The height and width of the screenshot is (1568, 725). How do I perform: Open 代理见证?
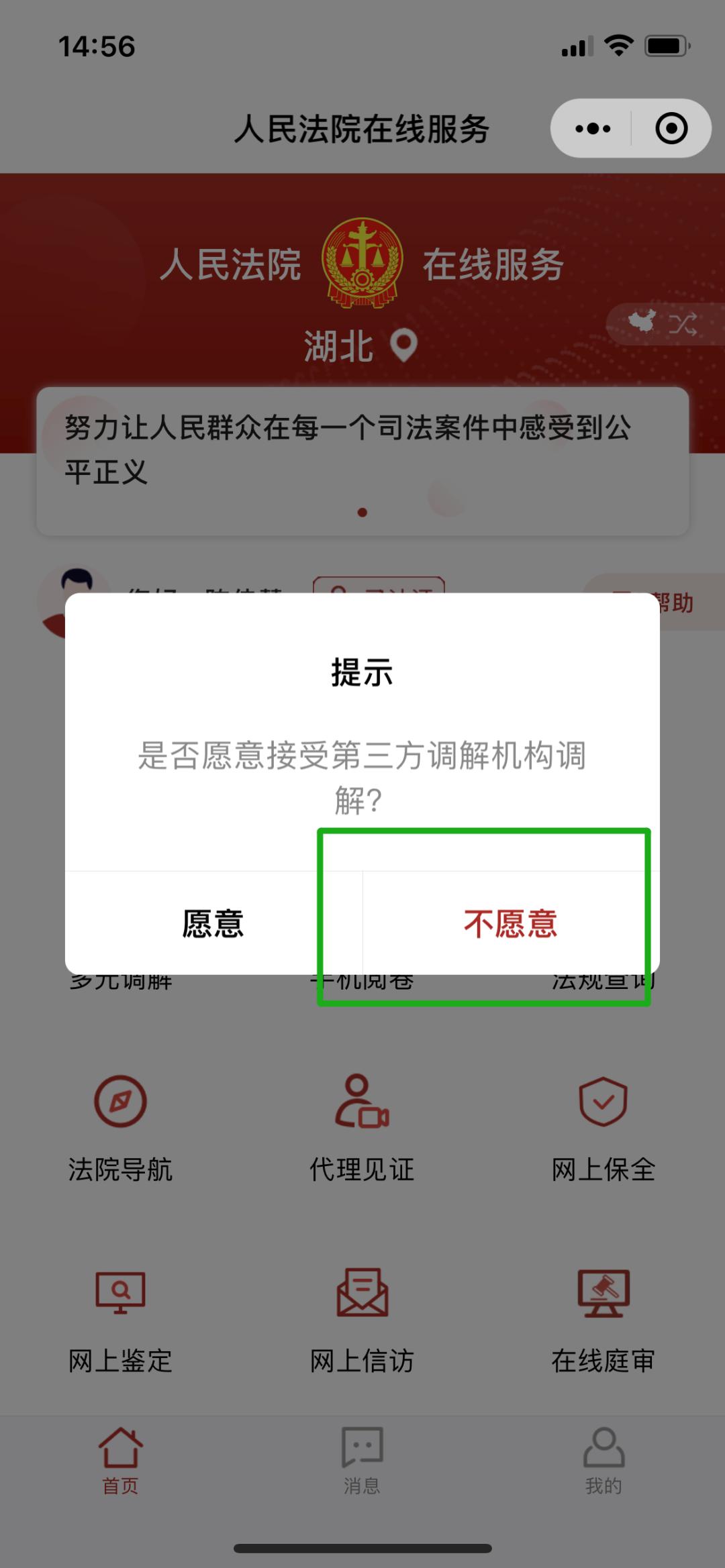[x=362, y=1129]
